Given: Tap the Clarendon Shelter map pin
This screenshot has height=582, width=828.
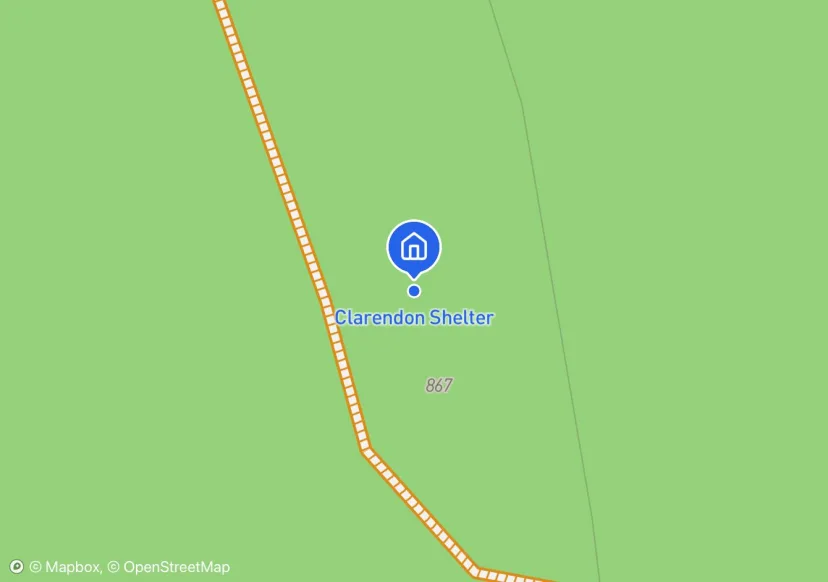Looking at the screenshot, I should [414, 246].
